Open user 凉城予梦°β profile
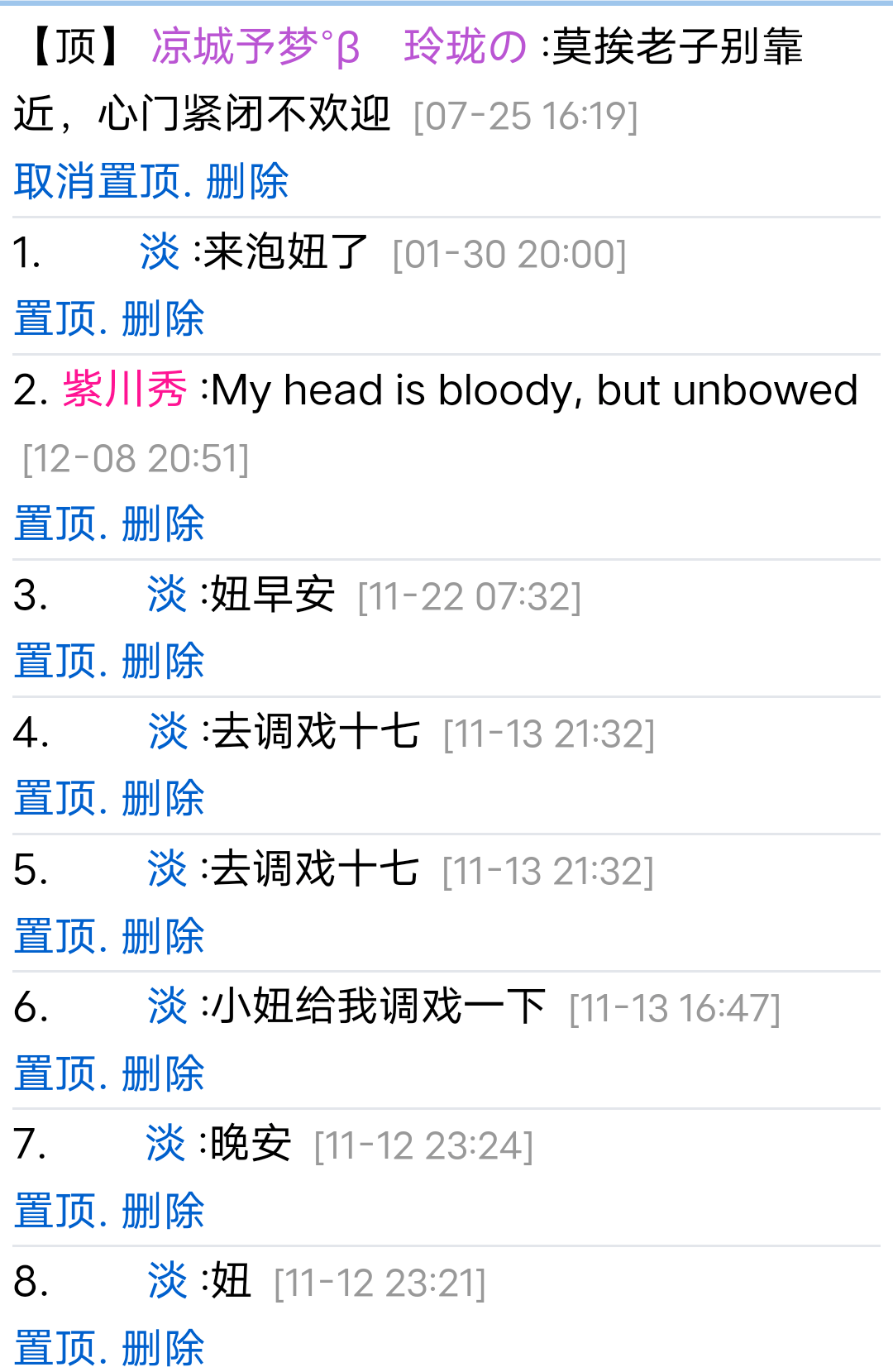This screenshot has width=893, height=1372. [x=255, y=47]
